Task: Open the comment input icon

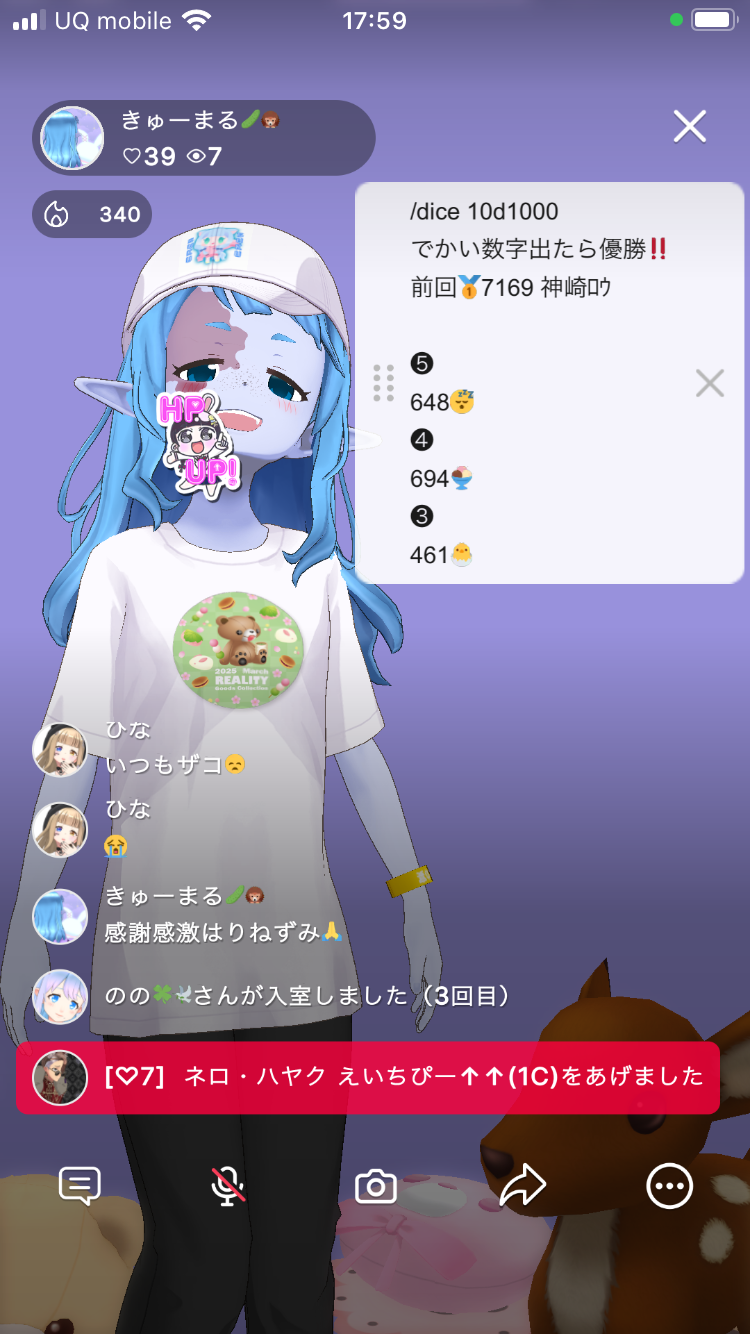Action: pos(80,1186)
